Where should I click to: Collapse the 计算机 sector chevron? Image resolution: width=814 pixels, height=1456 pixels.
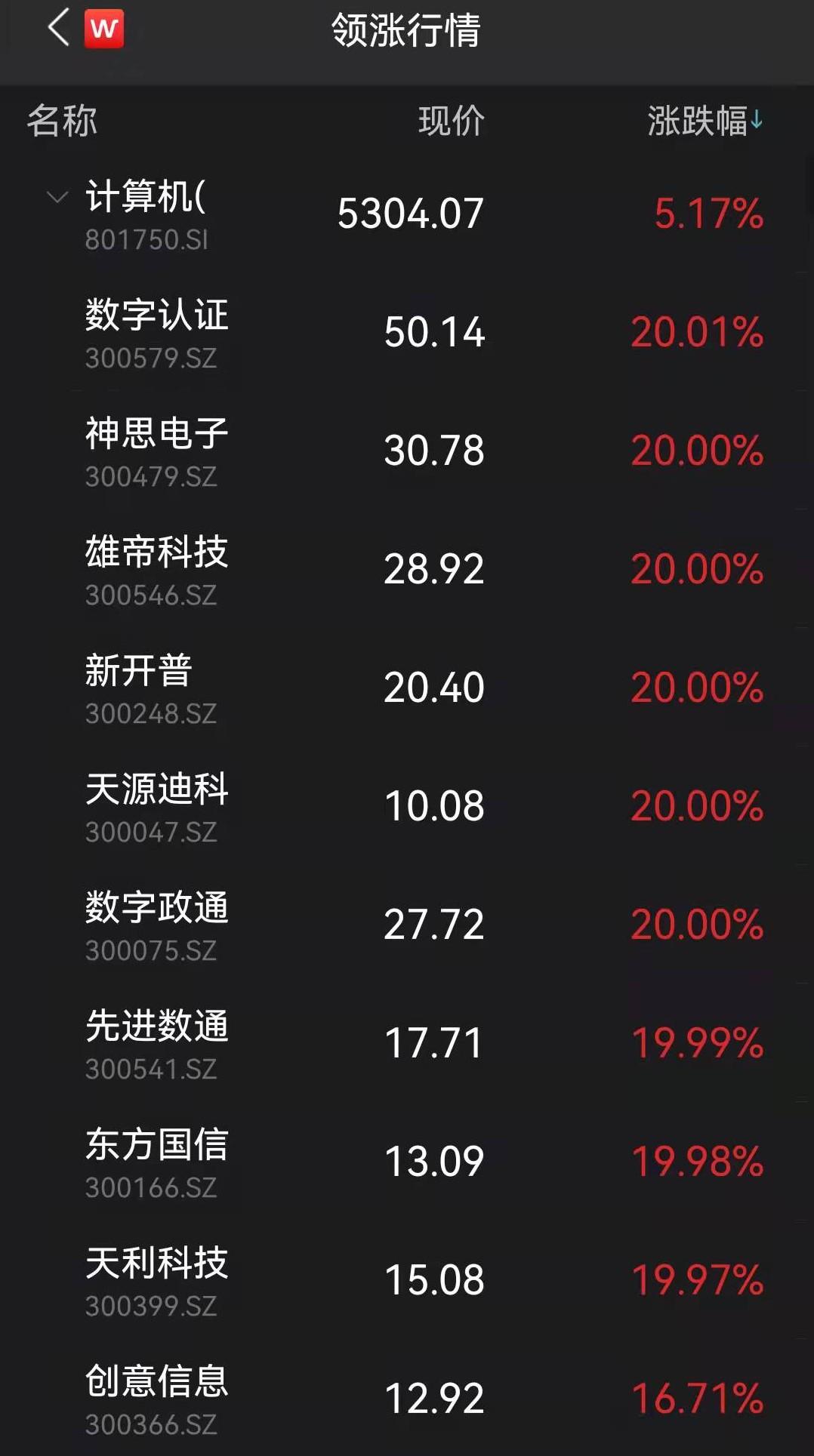57,198
